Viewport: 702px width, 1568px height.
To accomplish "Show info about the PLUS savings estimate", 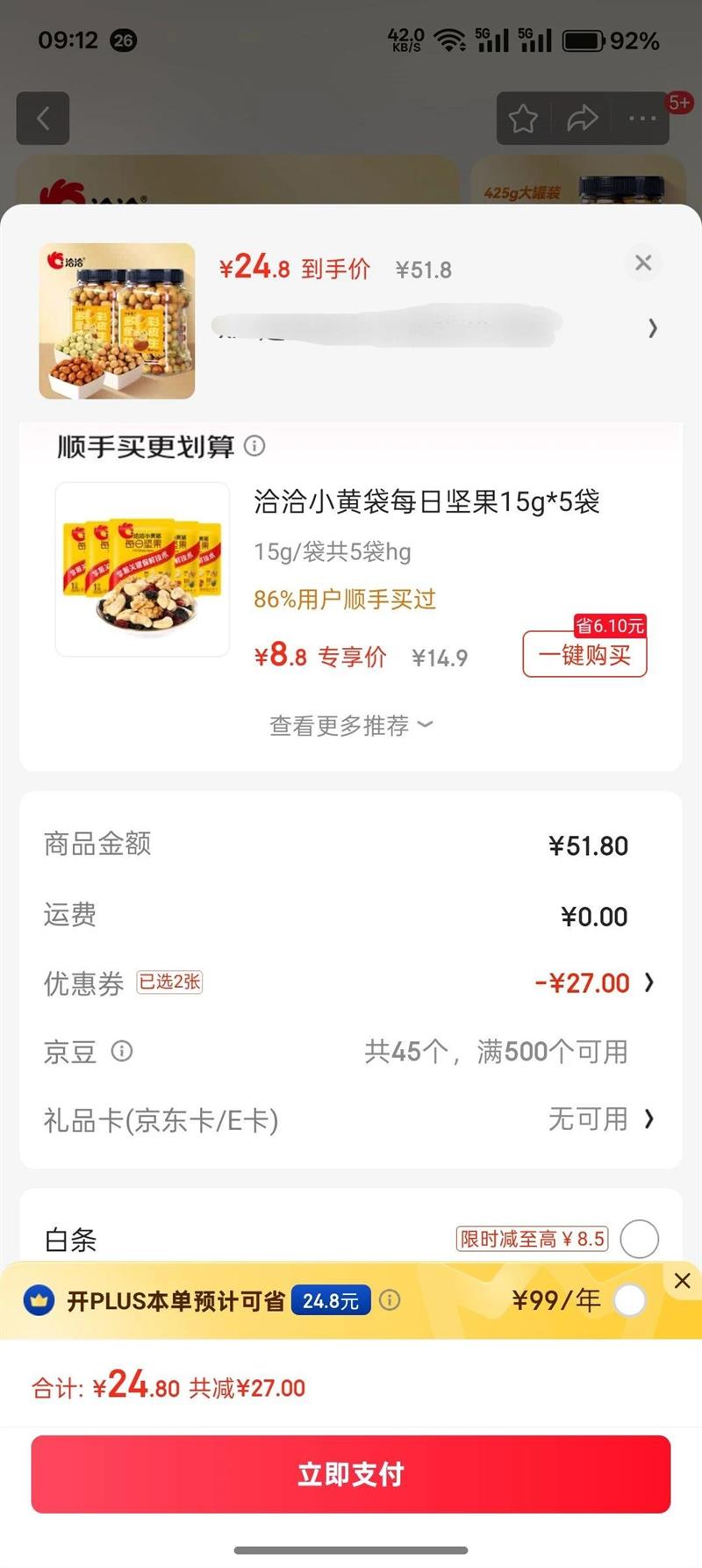I will point(390,1300).
